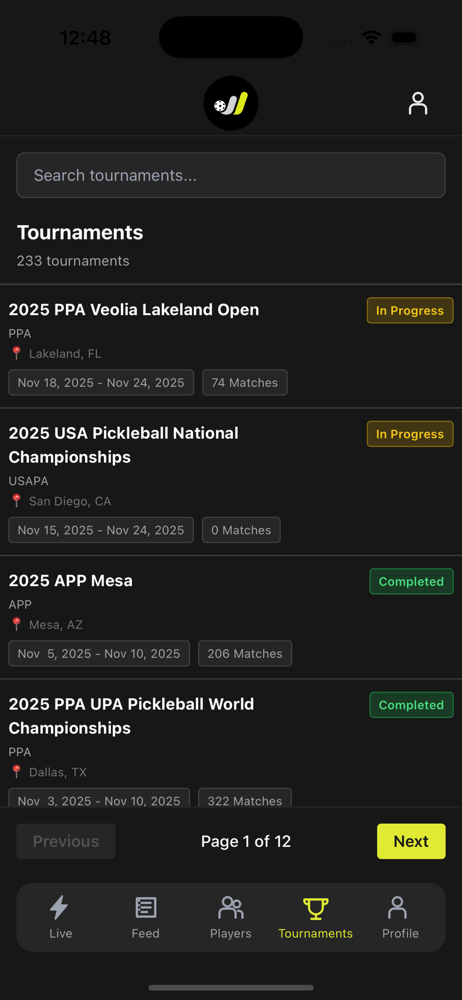This screenshot has width=462, height=1000.
Task: Open the Players tab
Action: 230,917
